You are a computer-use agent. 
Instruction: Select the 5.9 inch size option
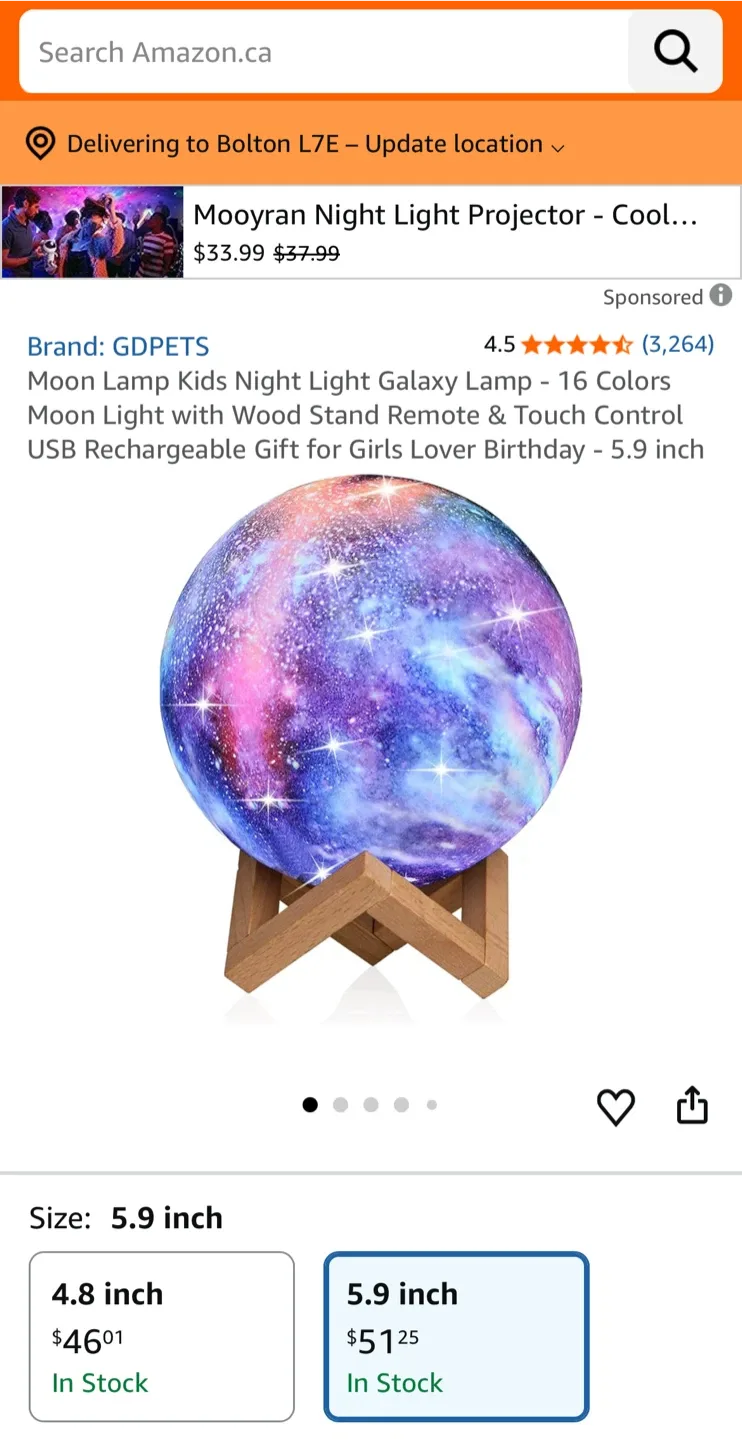pyautogui.click(x=456, y=1337)
